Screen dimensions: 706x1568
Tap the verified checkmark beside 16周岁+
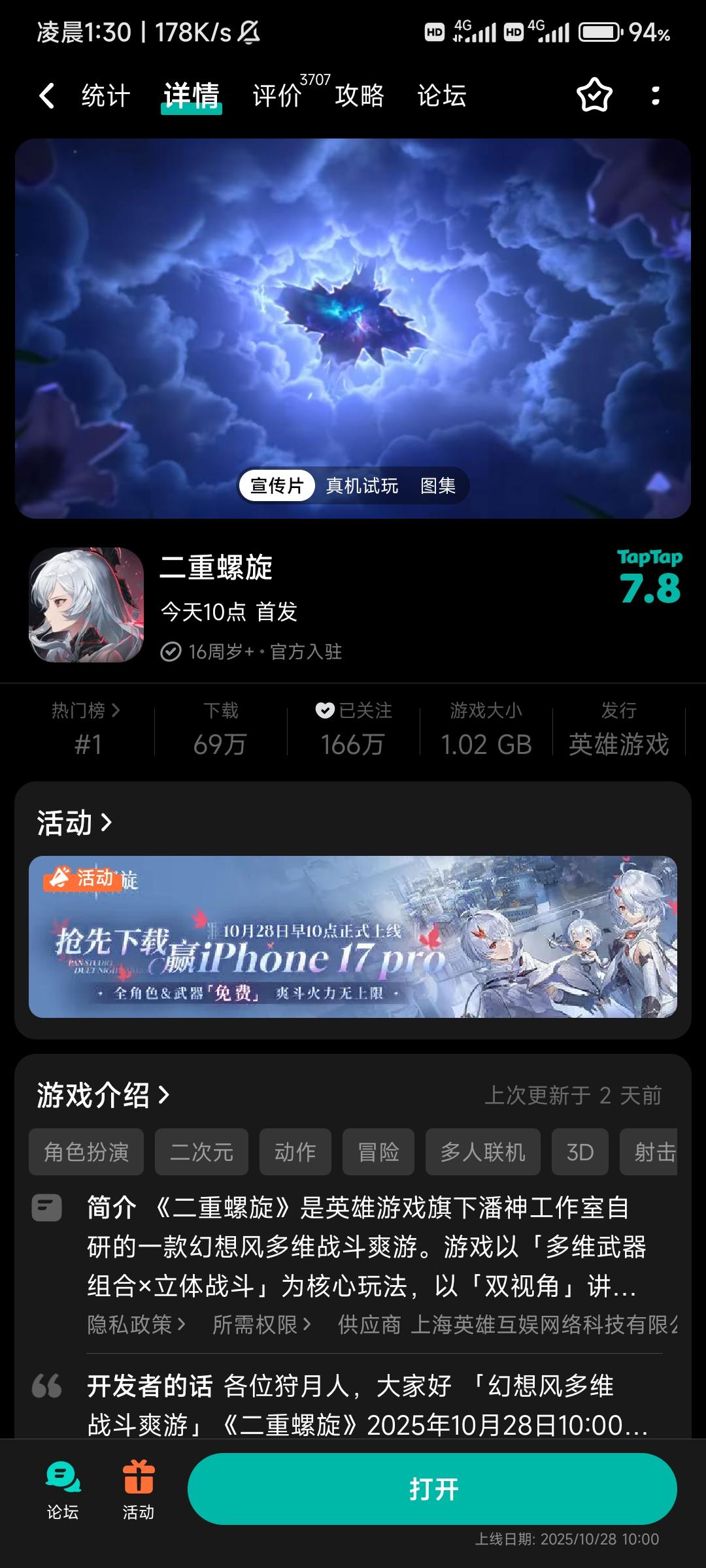tap(171, 651)
